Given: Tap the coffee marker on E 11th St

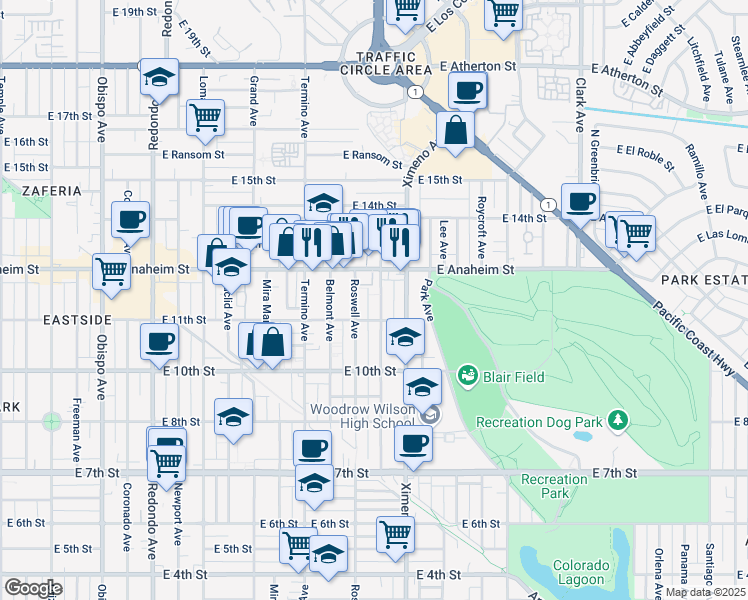Looking at the screenshot, I should 158,343.
